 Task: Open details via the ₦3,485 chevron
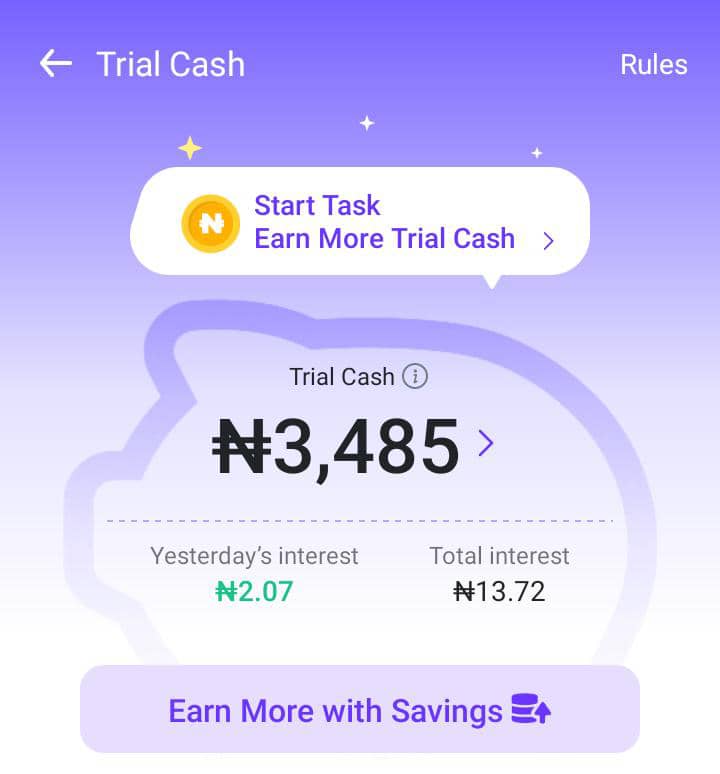click(486, 443)
